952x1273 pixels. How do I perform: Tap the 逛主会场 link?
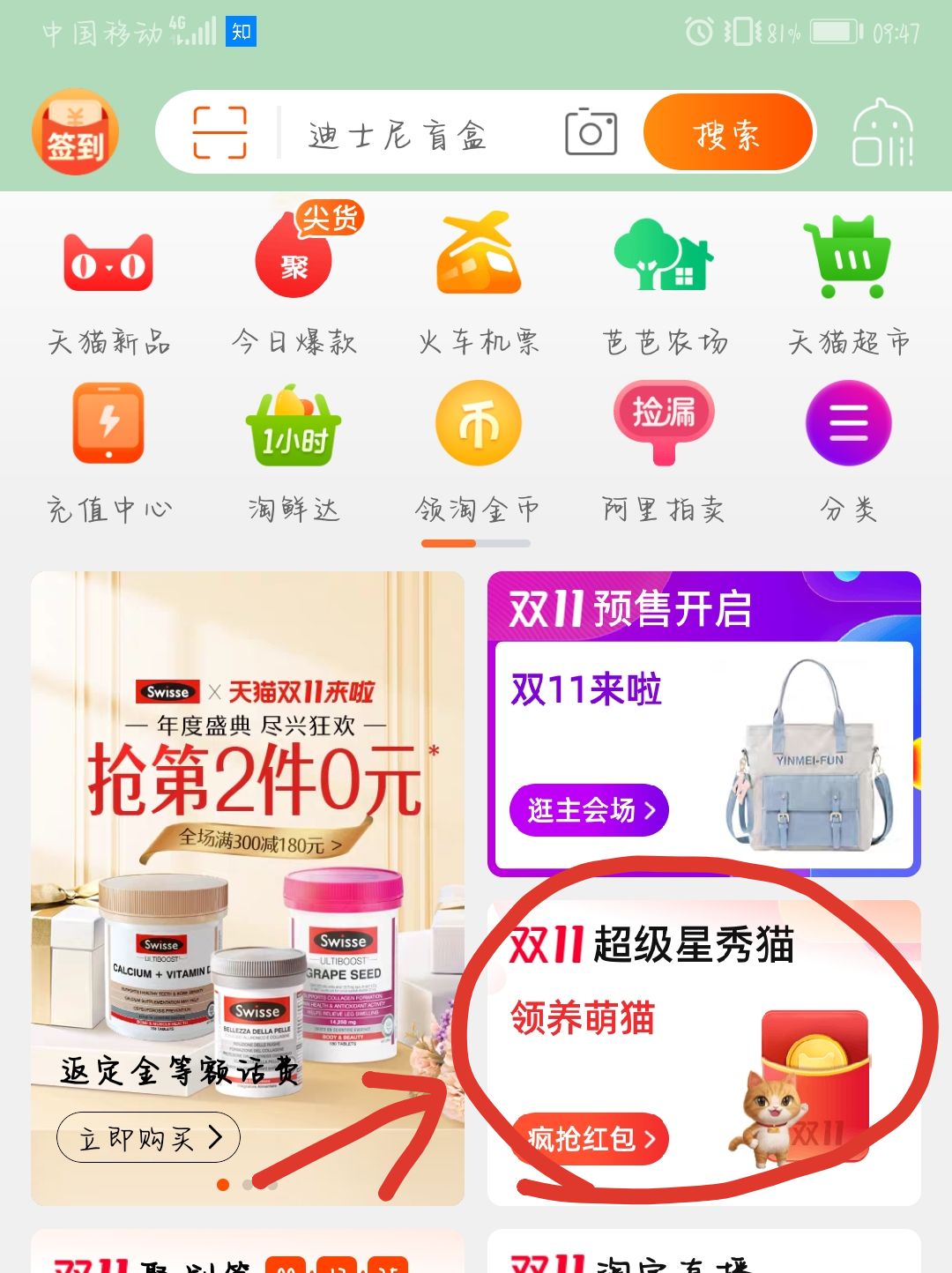pyautogui.click(x=589, y=808)
